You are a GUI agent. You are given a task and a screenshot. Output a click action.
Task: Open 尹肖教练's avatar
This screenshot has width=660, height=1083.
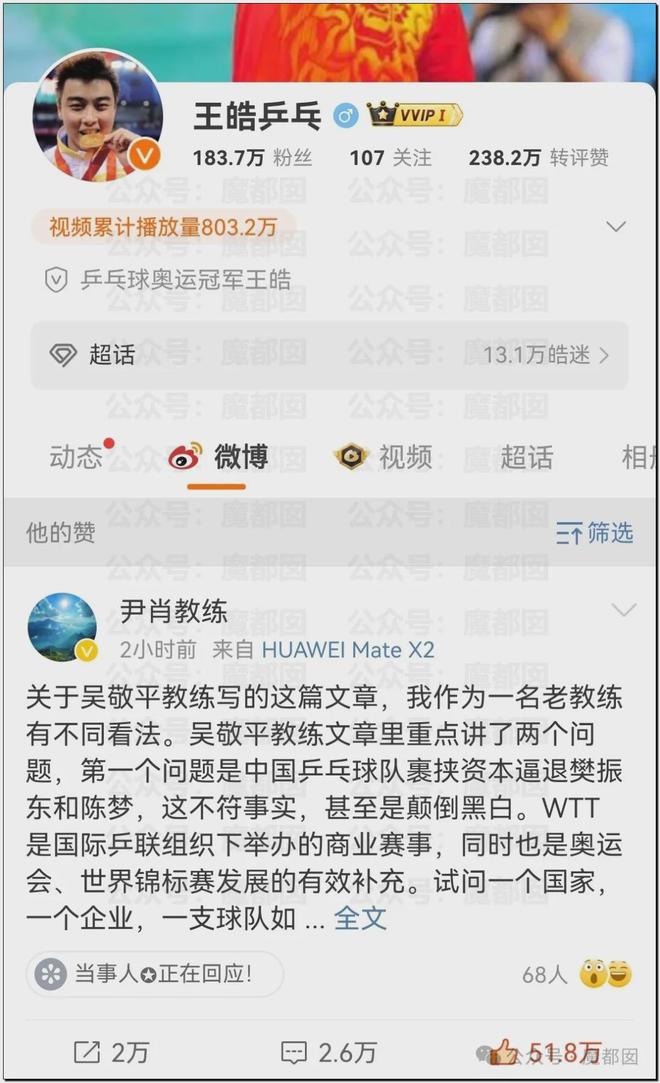pos(63,628)
